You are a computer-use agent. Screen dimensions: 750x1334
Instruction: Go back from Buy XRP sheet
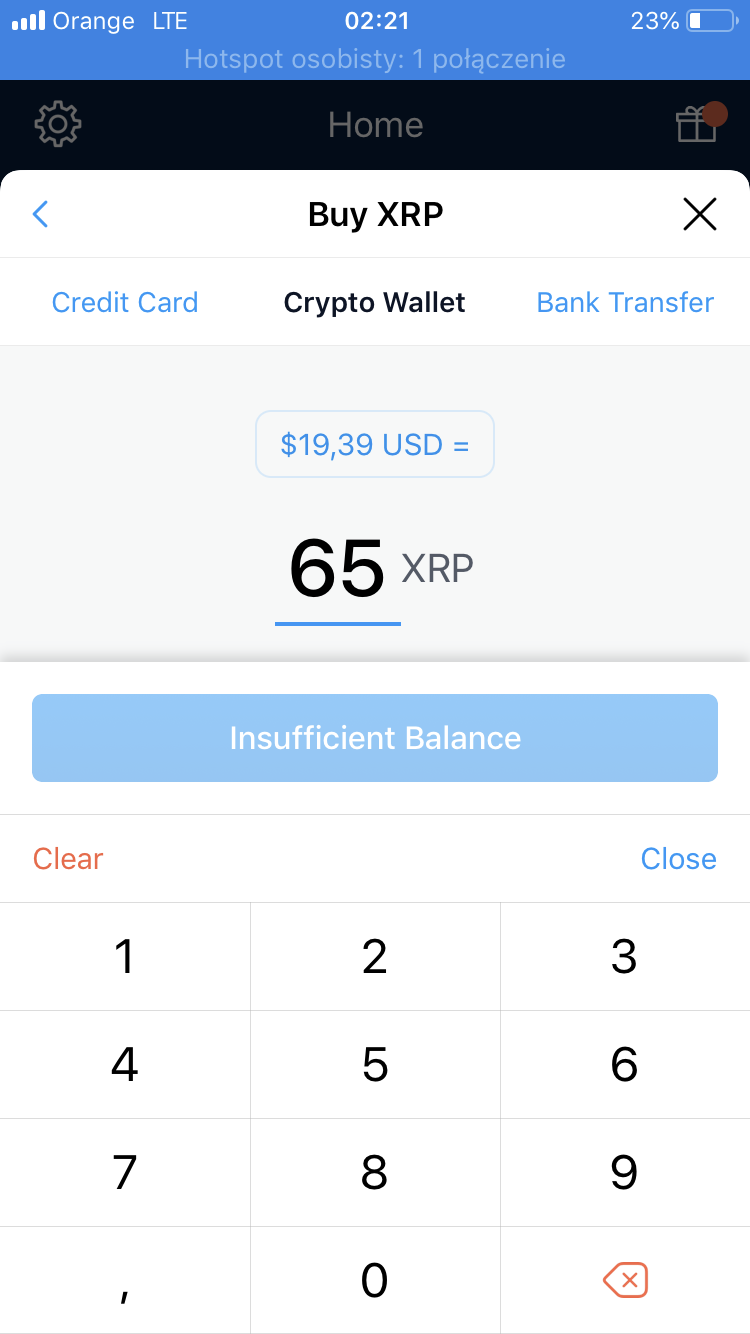pos(41,214)
